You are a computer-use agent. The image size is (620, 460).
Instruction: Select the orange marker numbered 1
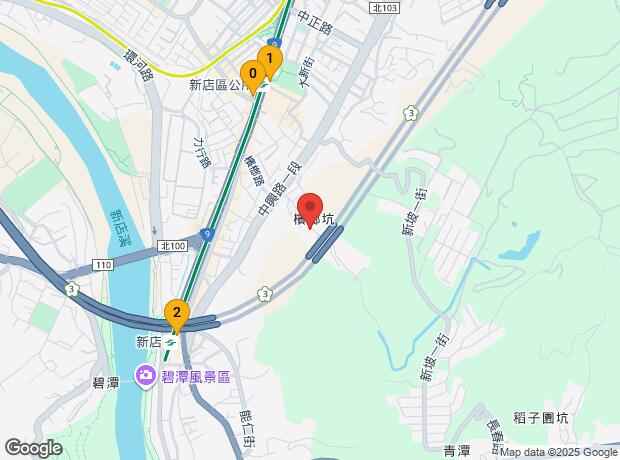(x=269, y=59)
